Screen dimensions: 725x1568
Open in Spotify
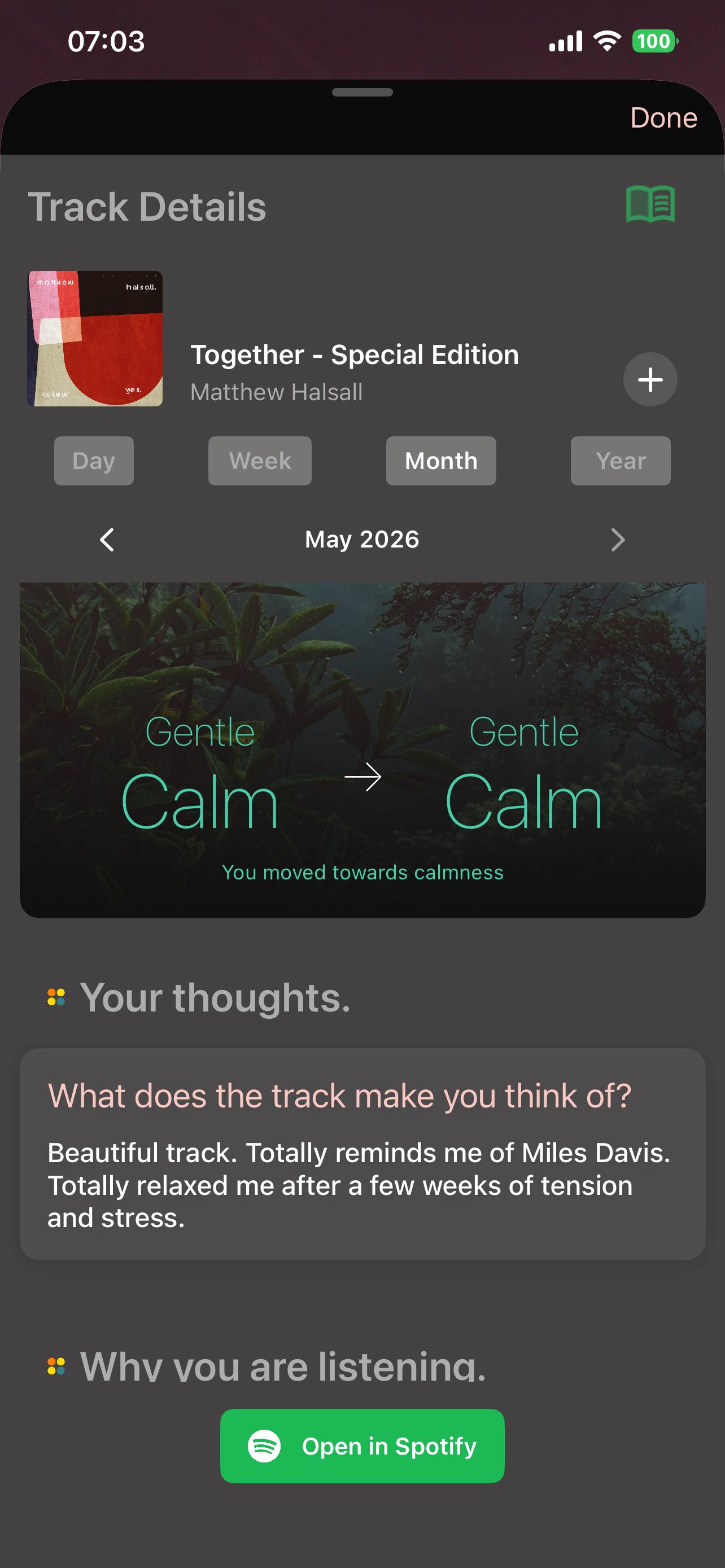pos(362,1446)
